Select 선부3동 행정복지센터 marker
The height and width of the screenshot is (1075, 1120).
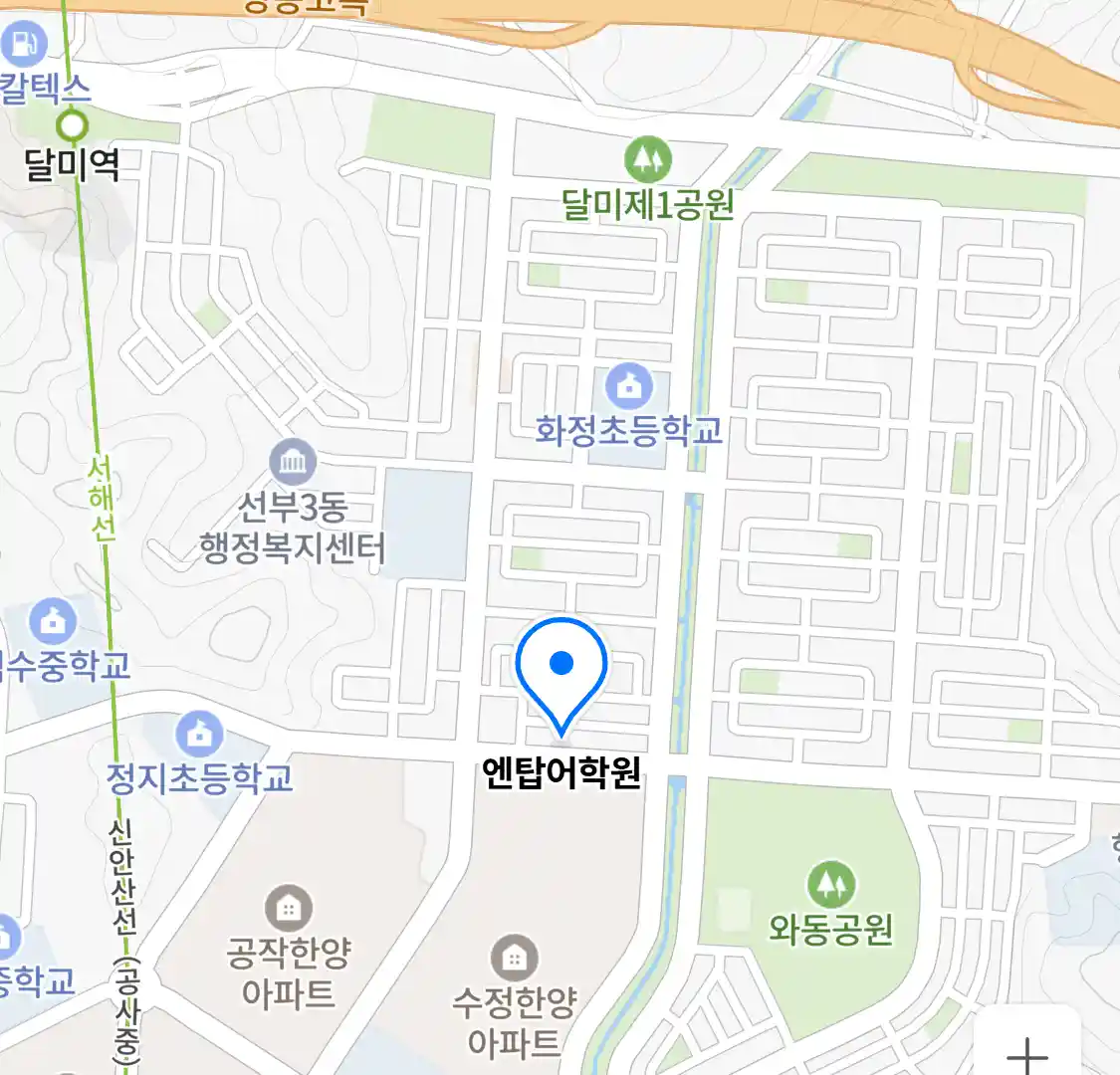[x=293, y=462]
